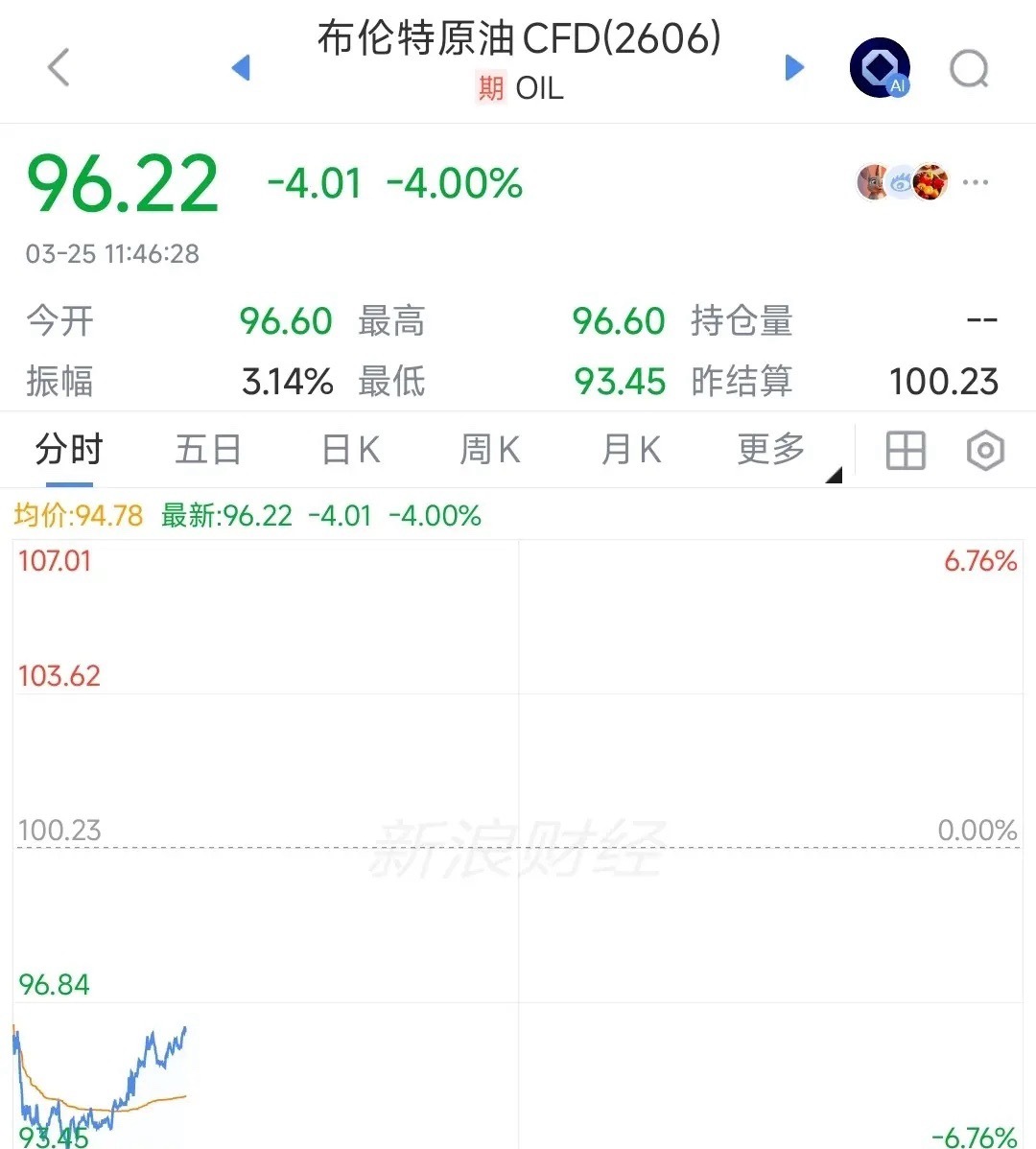This screenshot has width=1036, height=1149.
Task: Switch to next stock with right blue arrow
Action: tap(794, 67)
